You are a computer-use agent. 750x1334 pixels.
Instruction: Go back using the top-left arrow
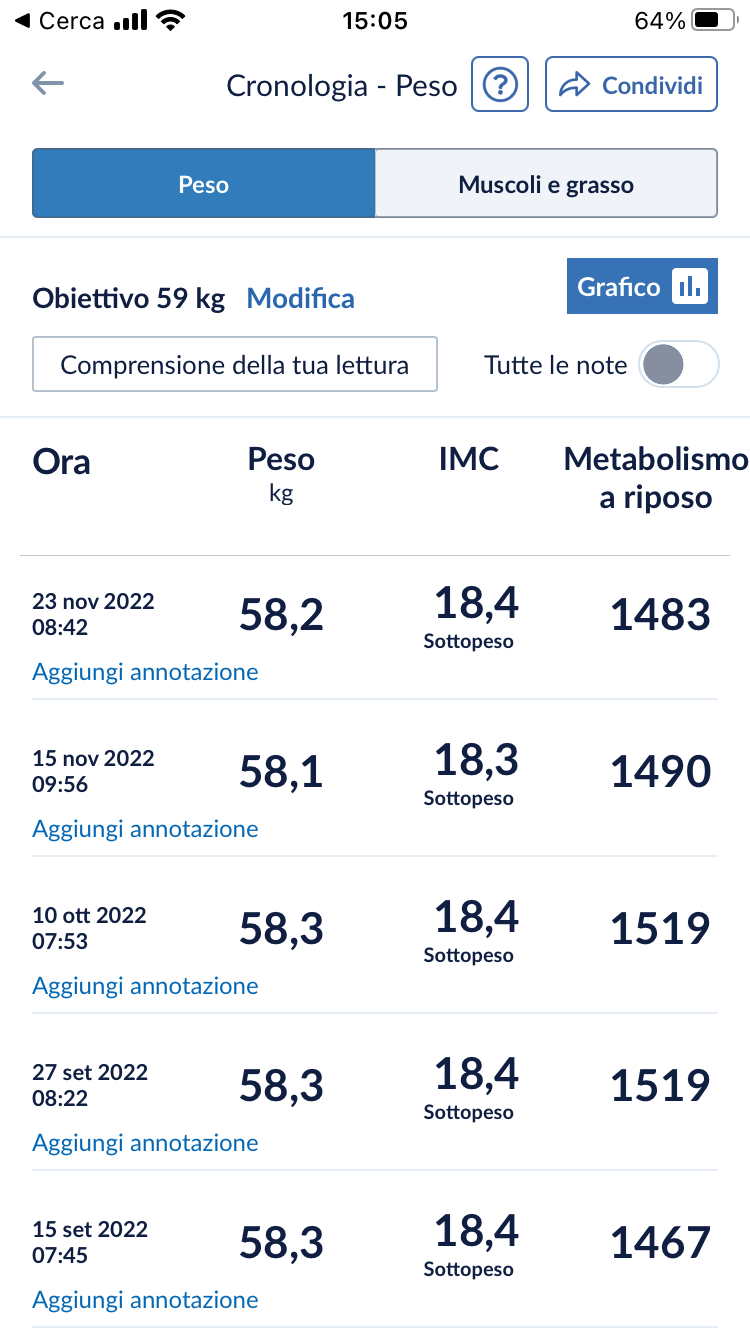48,84
